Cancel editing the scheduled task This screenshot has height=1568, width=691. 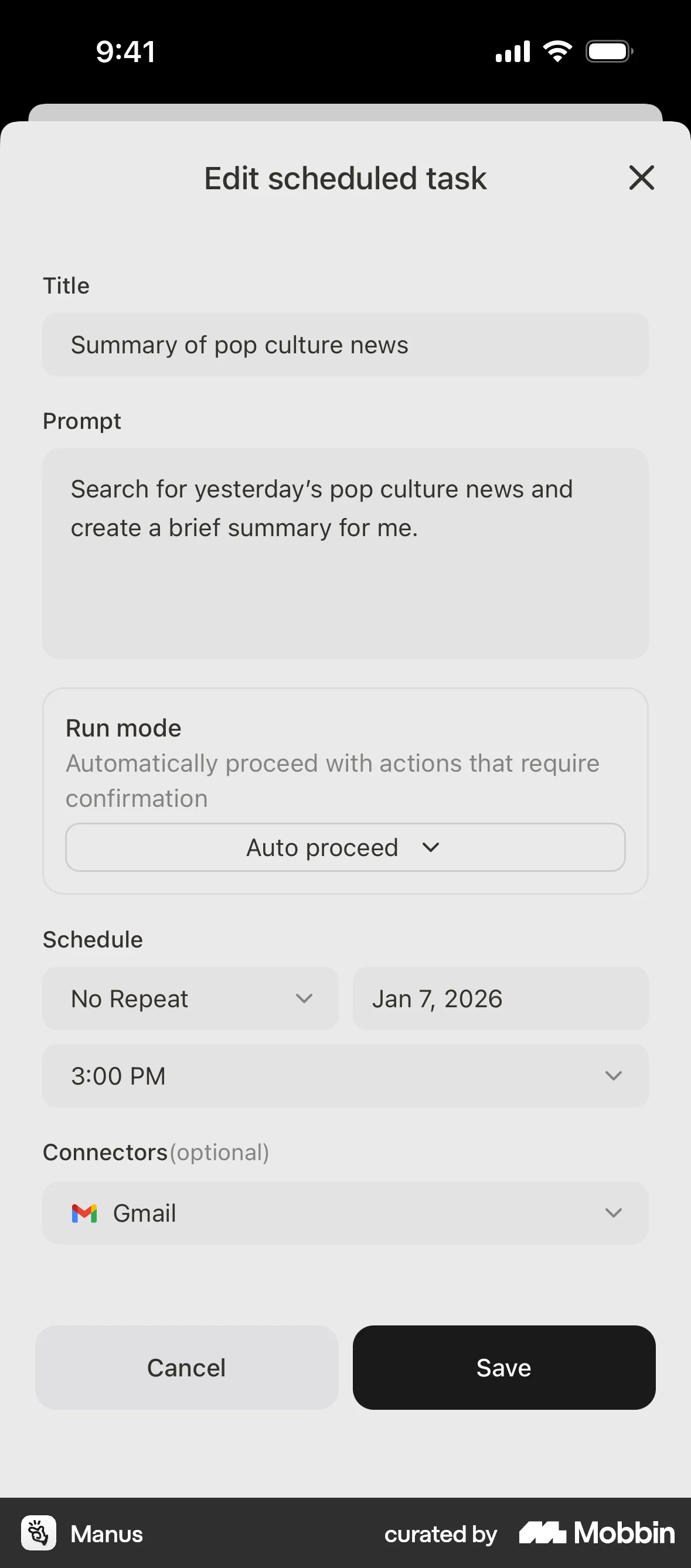pos(186,1367)
